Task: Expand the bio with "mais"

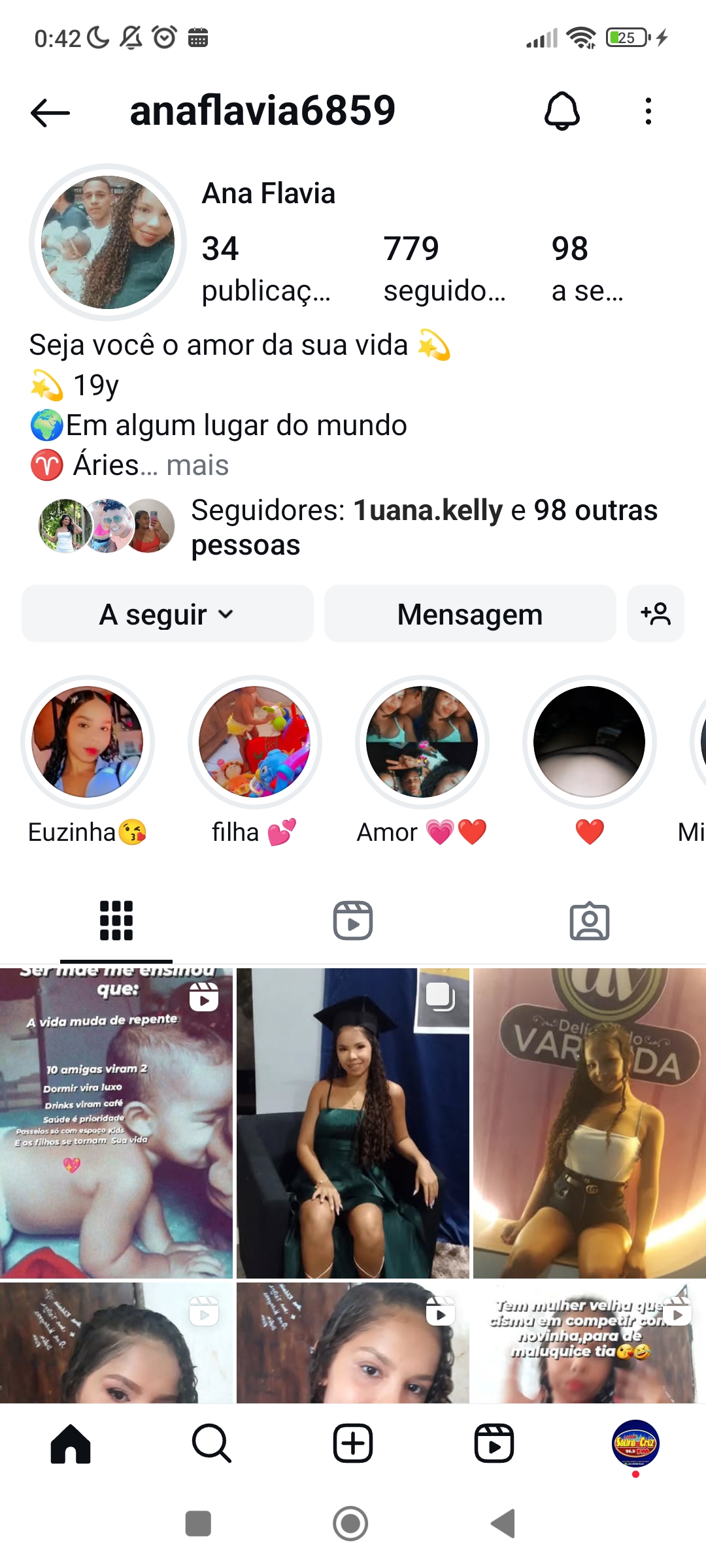Action: pos(197,466)
